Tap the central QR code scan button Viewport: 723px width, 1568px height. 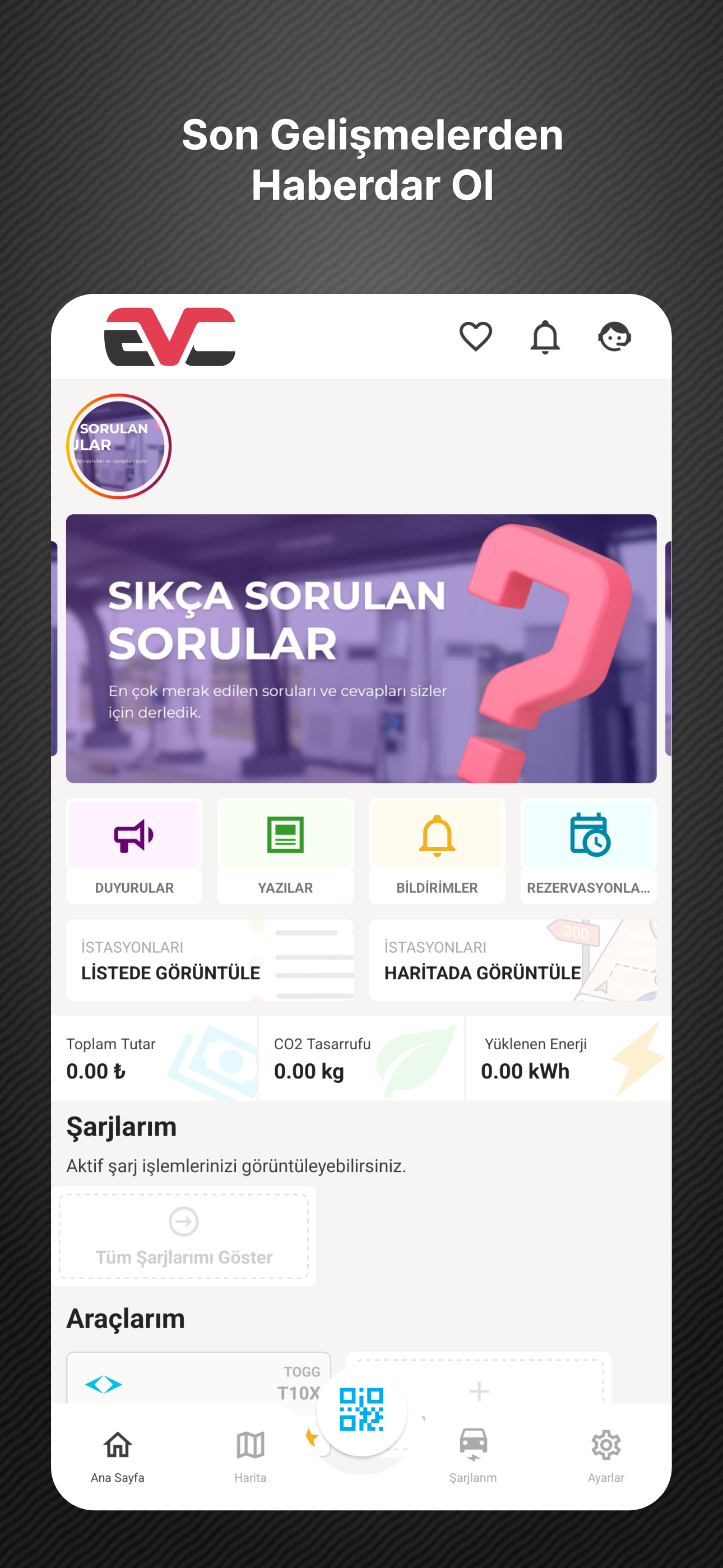361,1411
